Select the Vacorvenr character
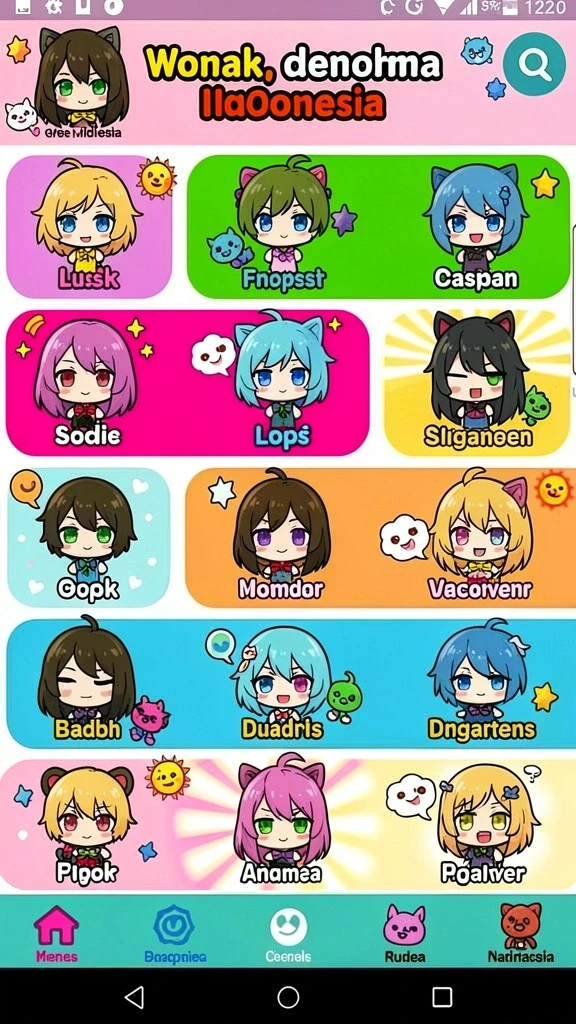 click(x=480, y=537)
